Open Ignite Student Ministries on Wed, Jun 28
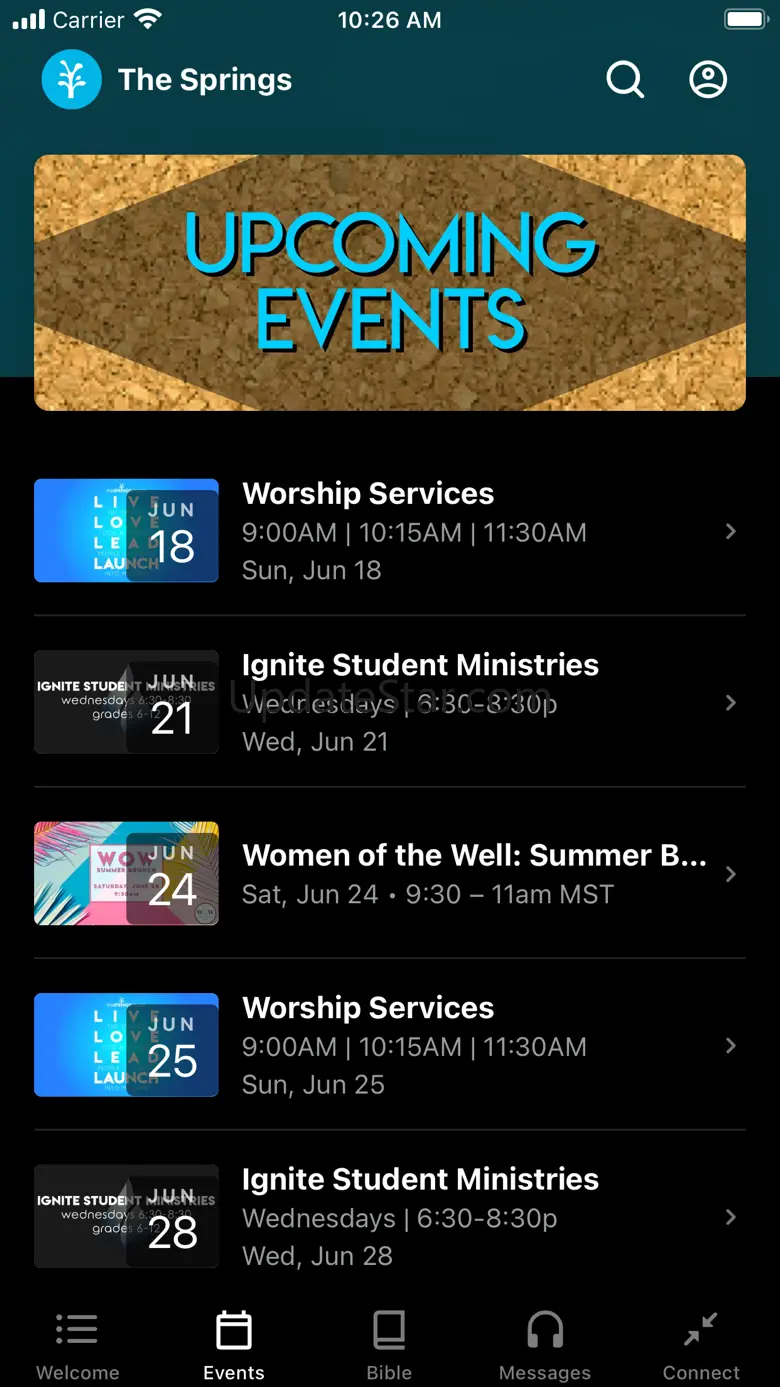The width and height of the screenshot is (780, 1387). pos(390,1216)
